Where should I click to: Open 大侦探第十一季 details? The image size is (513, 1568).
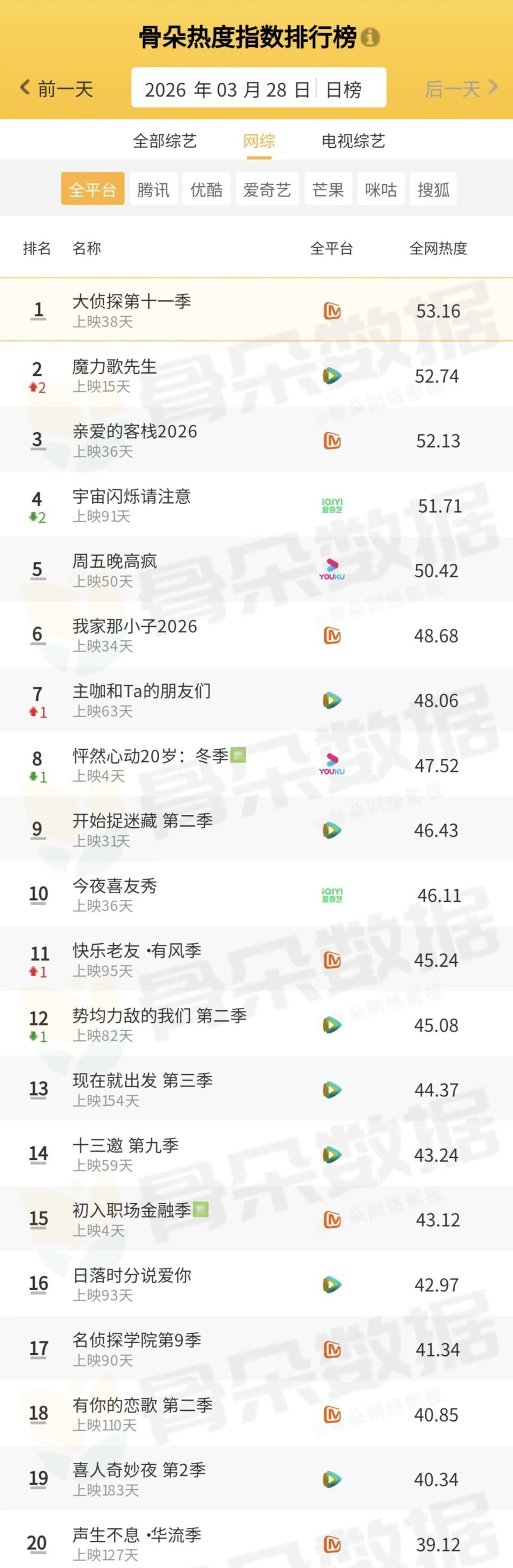pos(131,301)
